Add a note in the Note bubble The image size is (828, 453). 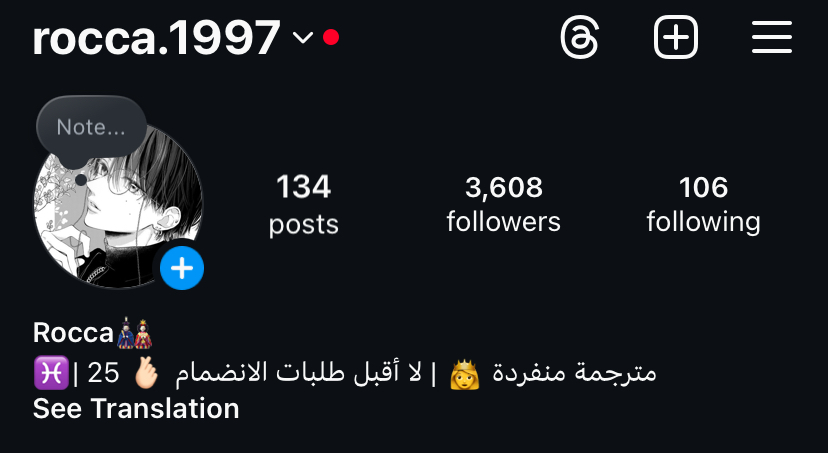[91, 127]
